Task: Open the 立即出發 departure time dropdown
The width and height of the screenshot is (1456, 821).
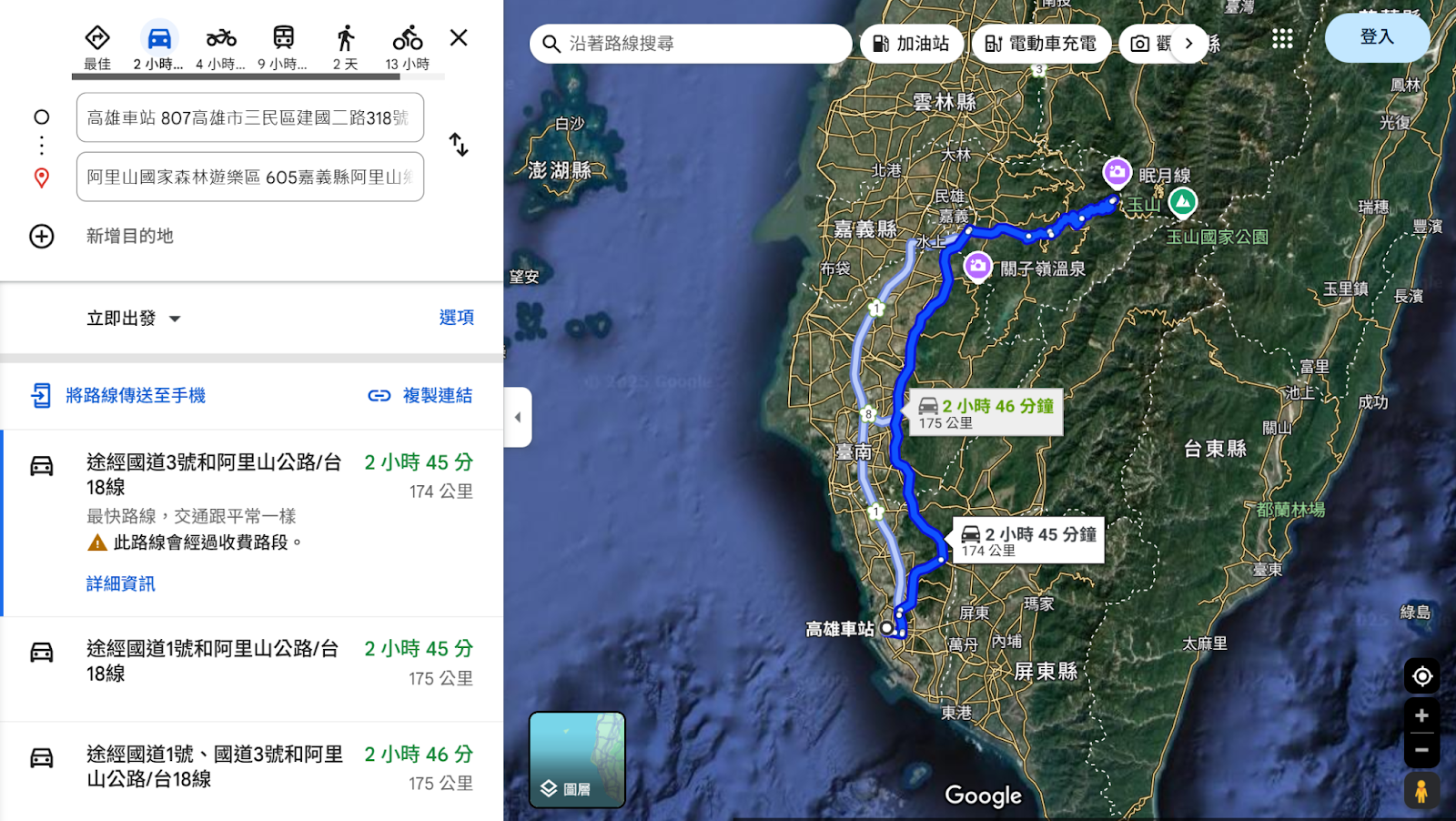Action: 134,319
